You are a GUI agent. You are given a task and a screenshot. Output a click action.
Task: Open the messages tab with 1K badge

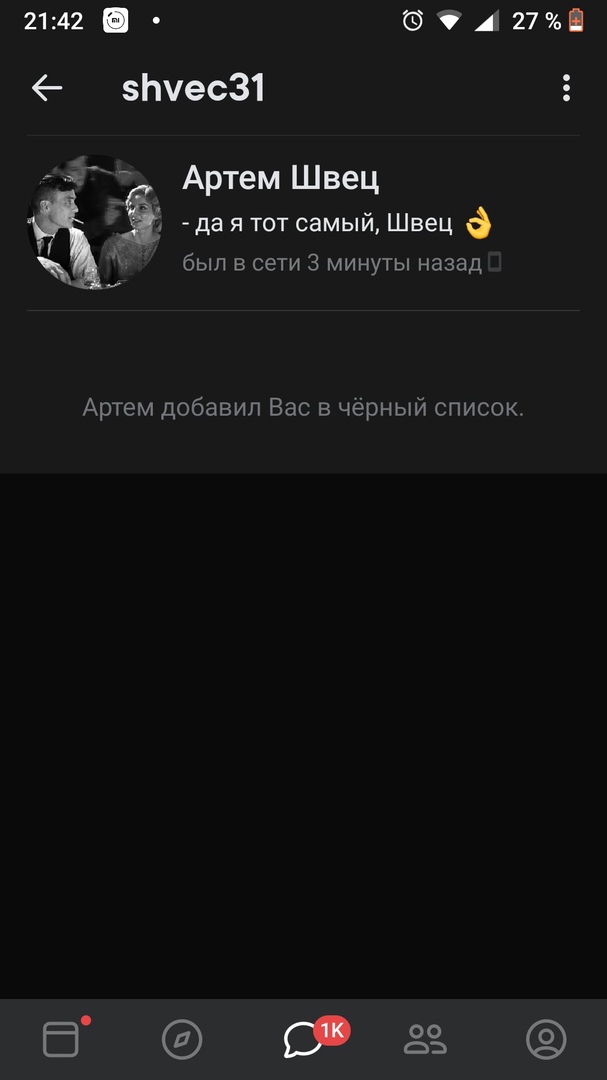point(304,1039)
